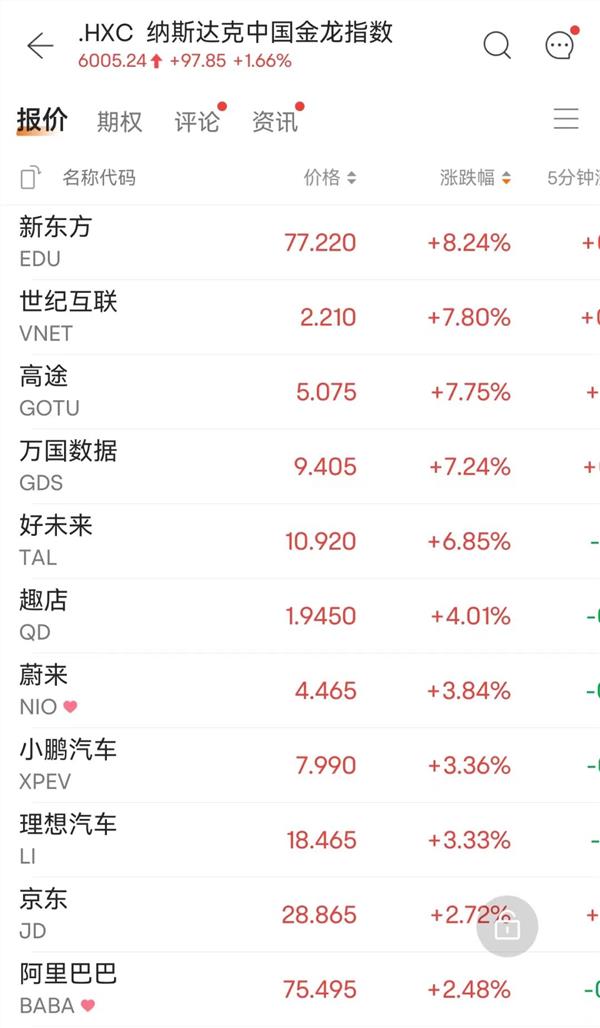Screen dimensions: 600x1028
Task: Sort the list by 价格
Action: click(x=330, y=177)
